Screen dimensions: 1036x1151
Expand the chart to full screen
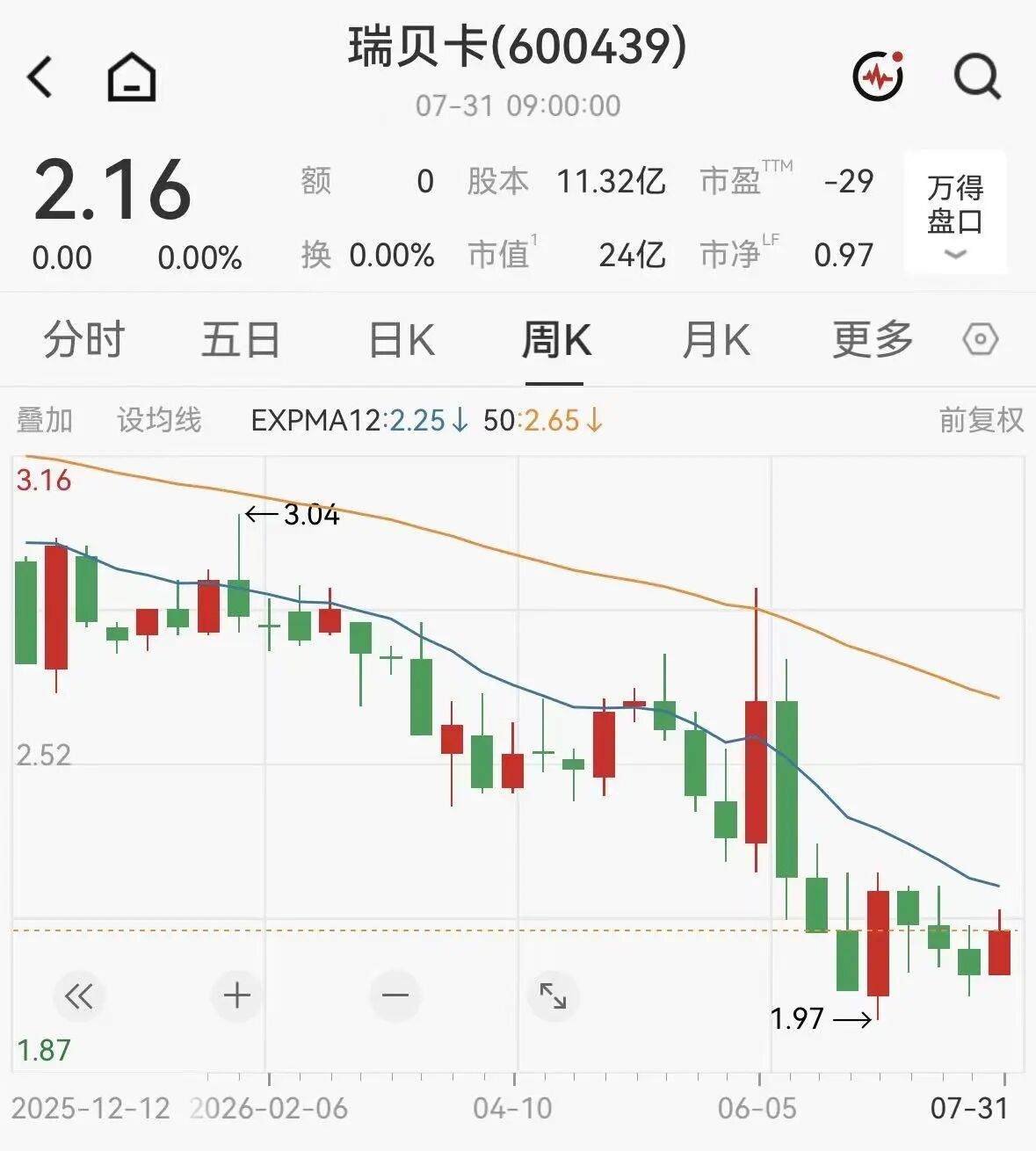click(x=553, y=995)
